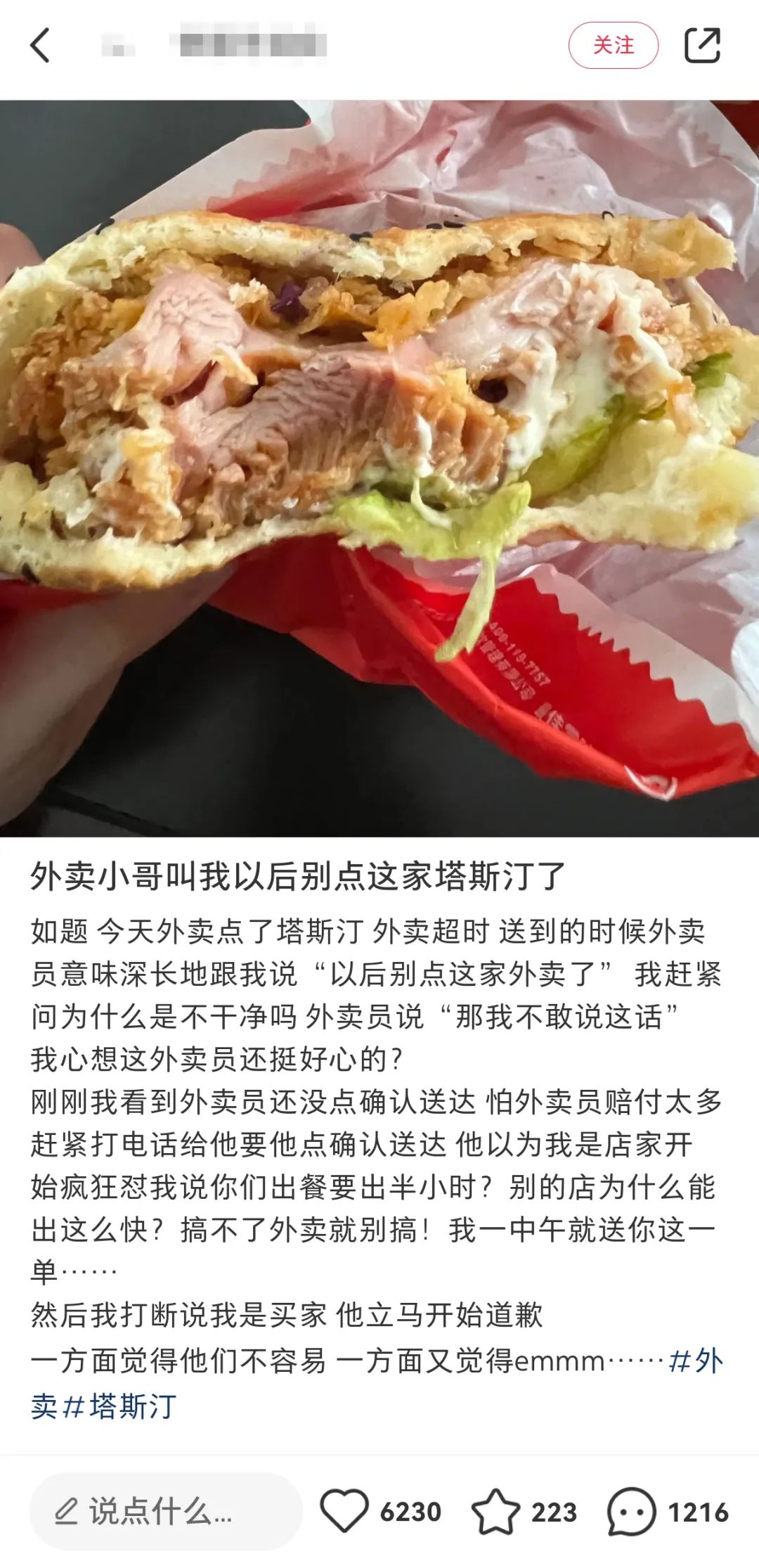Tap the 说点什么 comment field
The width and height of the screenshot is (759, 1568).
(166, 1511)
